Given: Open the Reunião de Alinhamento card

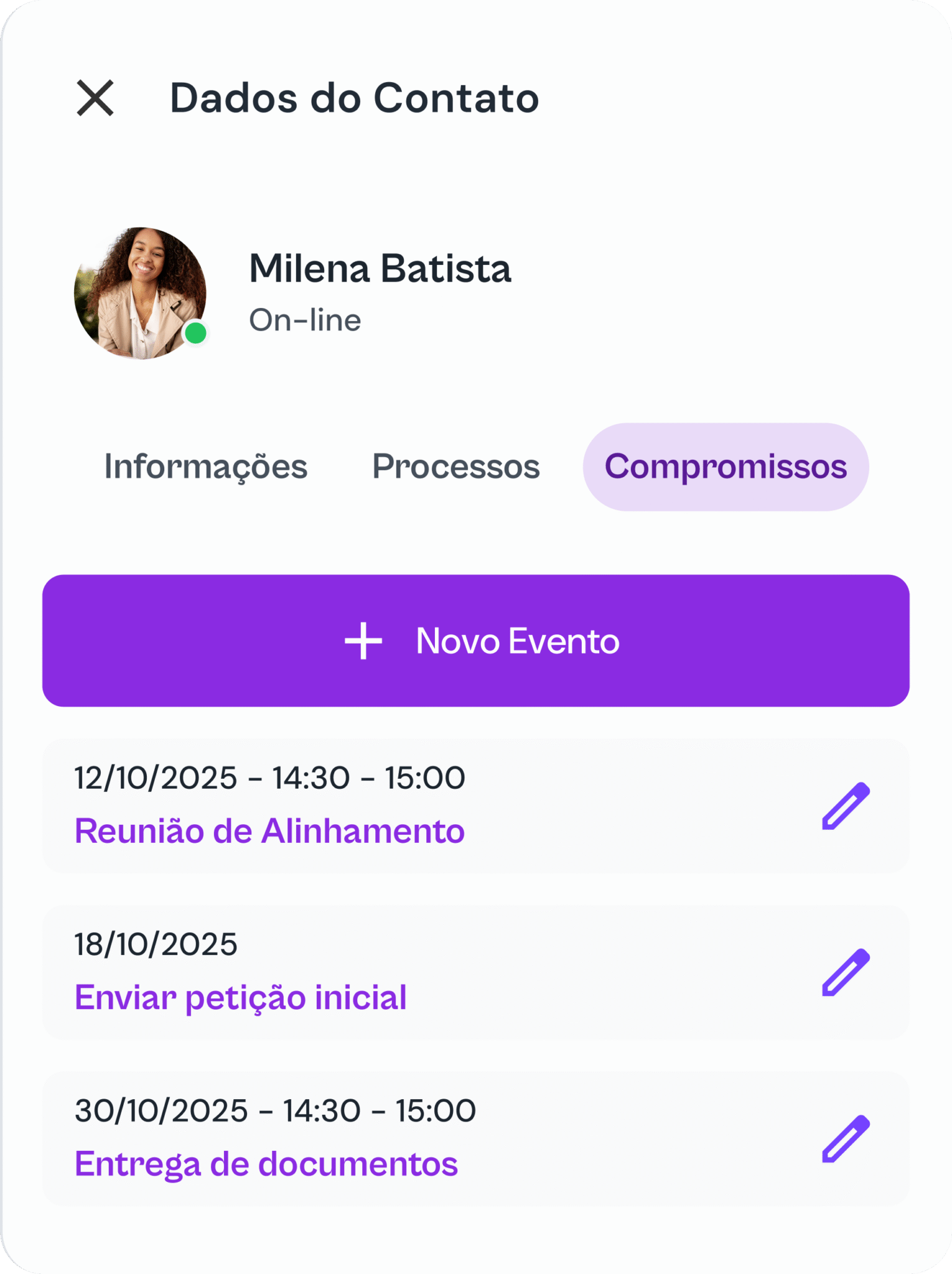Looking at the screenshot, I should [373, 806].
